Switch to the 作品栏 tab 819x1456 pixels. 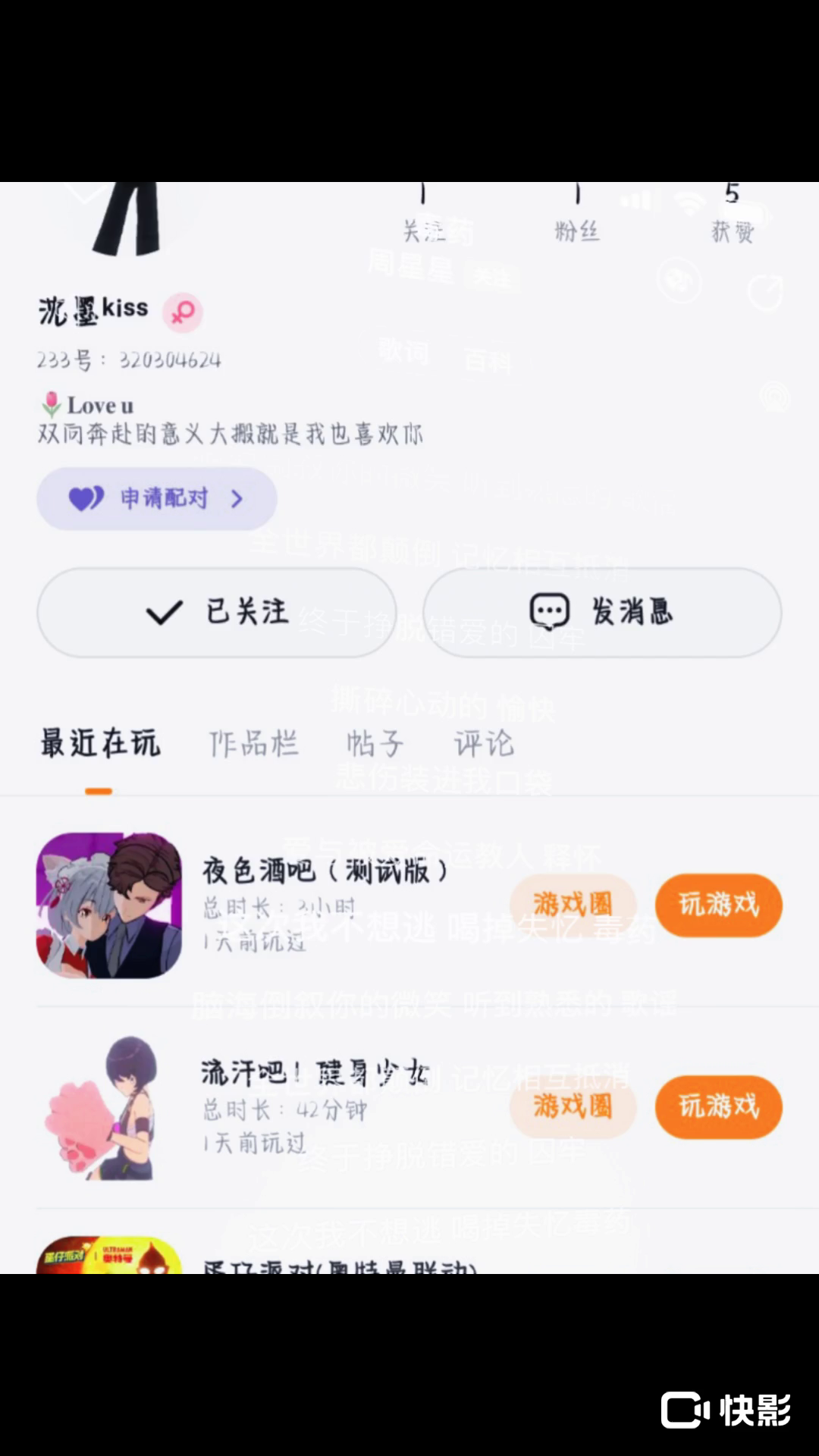point(253,744)
